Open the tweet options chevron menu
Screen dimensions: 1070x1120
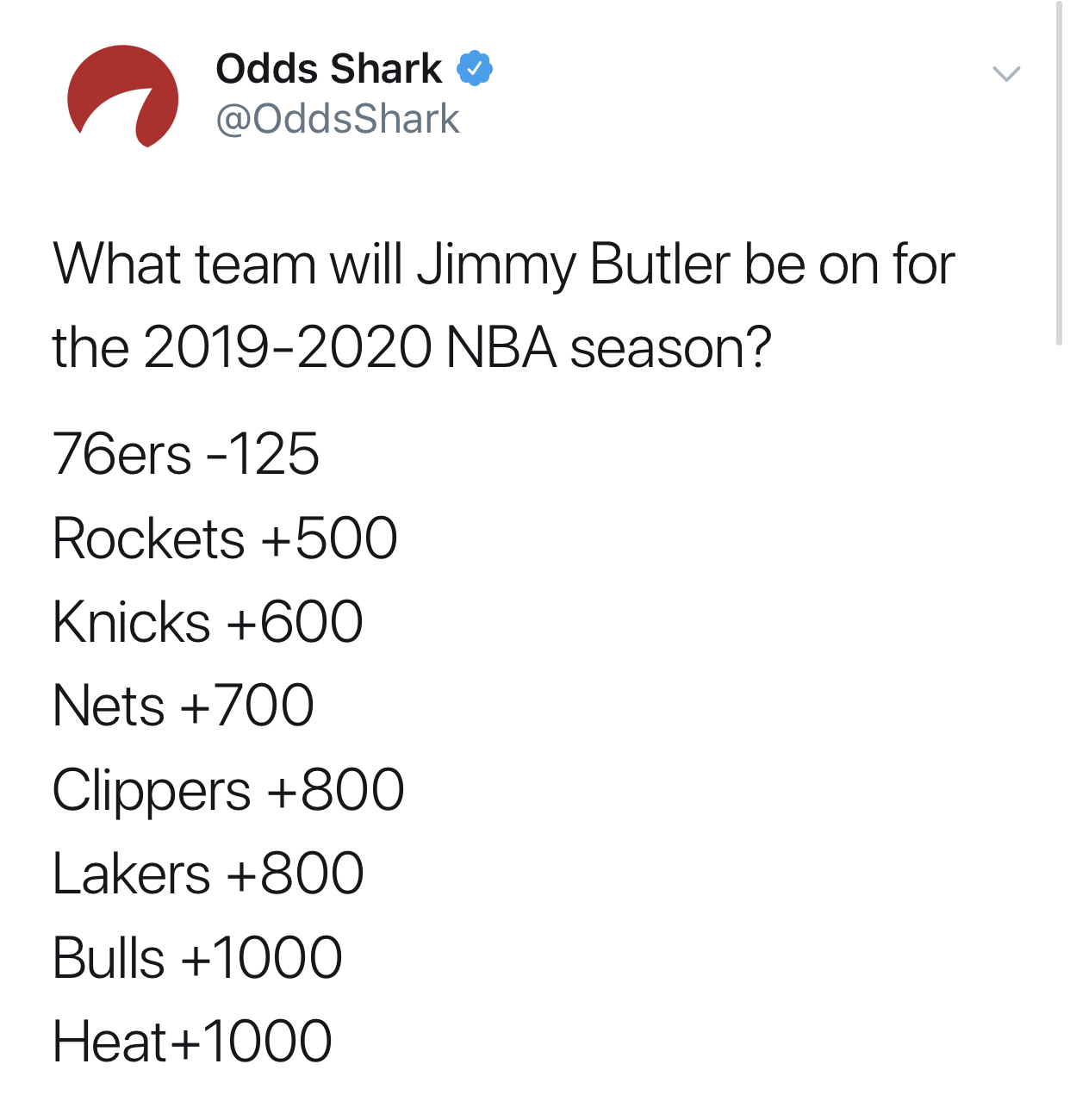(x=1005, y=74)
